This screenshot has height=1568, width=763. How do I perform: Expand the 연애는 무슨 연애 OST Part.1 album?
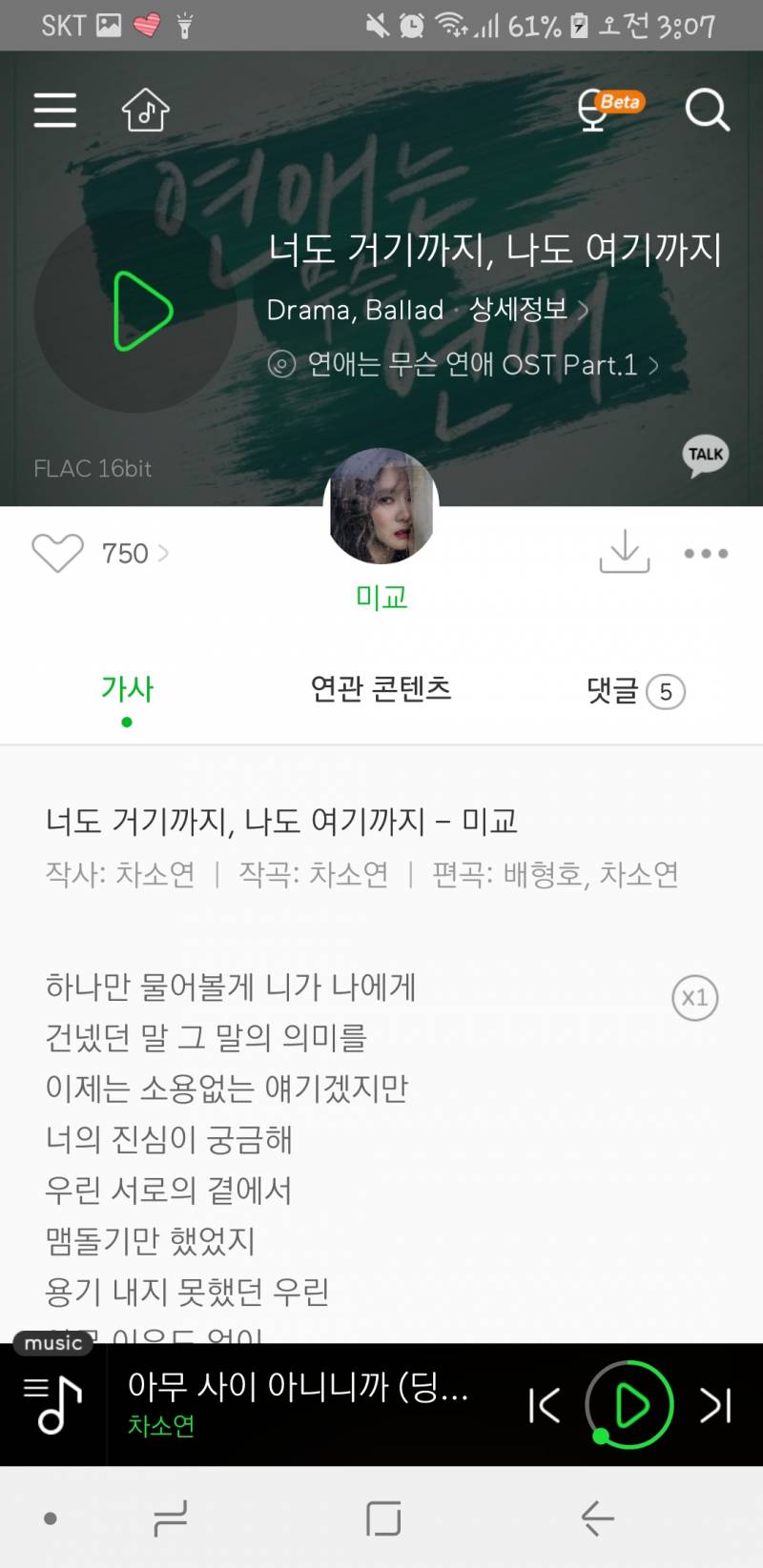point(654,365)
